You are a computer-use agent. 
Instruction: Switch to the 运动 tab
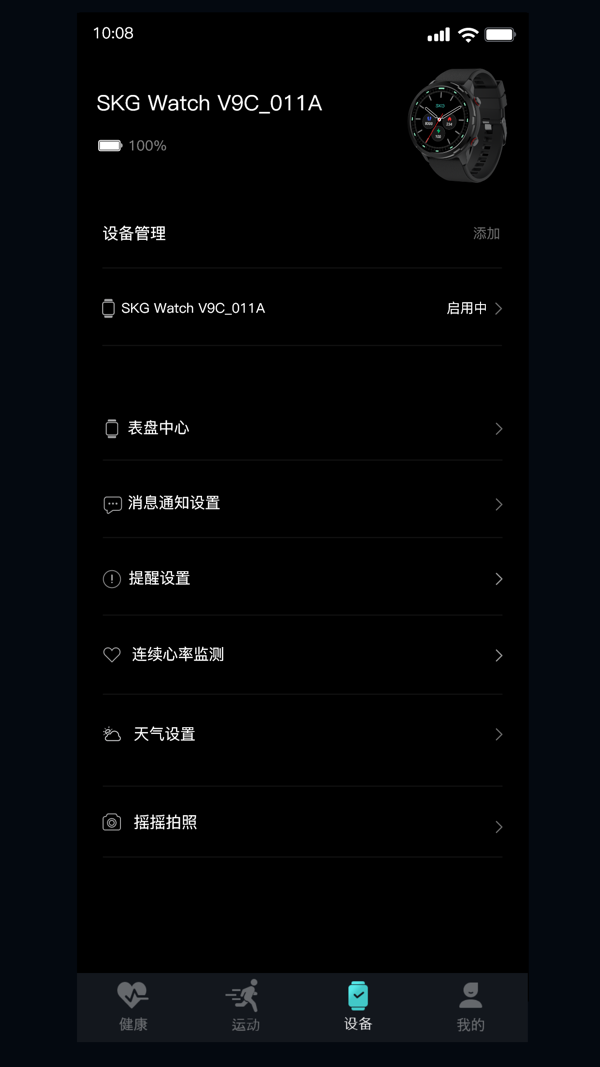pyautogui.click(x=245, y=1006)
